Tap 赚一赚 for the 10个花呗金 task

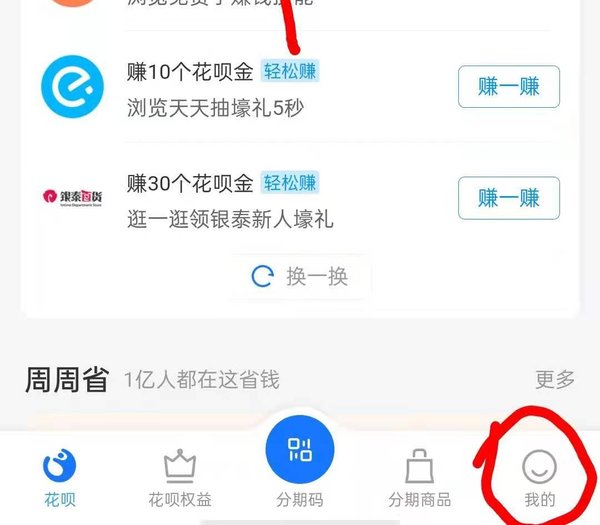coord(508,87)
